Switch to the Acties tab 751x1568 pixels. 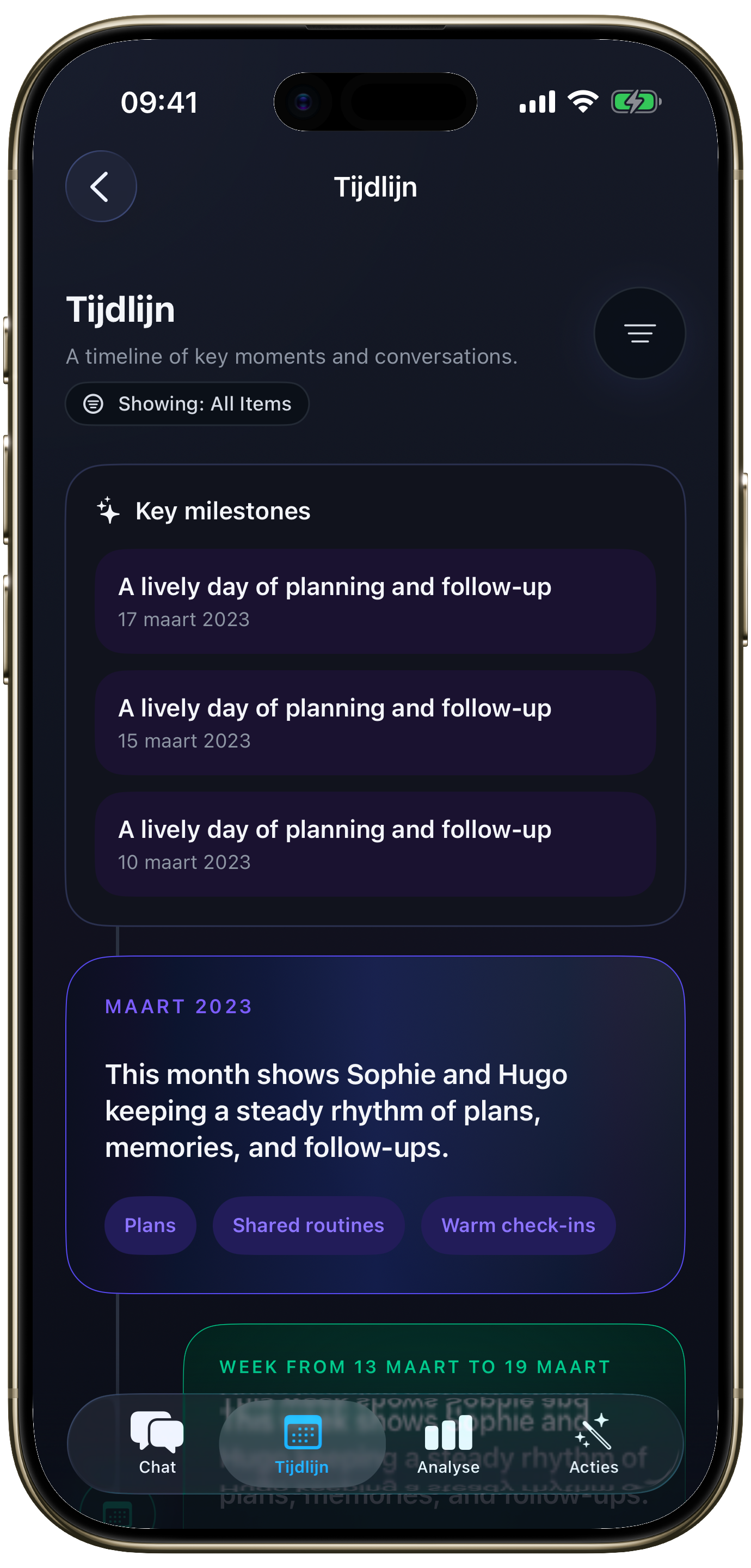pos(593,1444)
